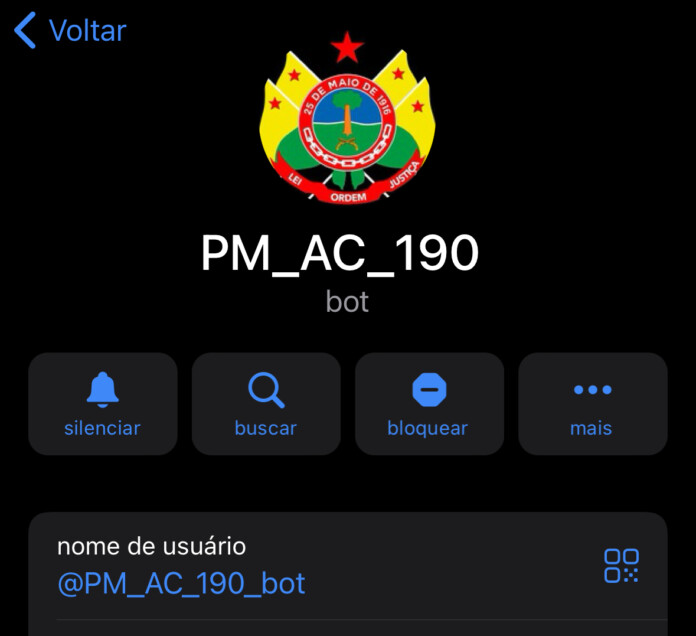
Task: Show the QR code for the username
Action: pos(621,566)
